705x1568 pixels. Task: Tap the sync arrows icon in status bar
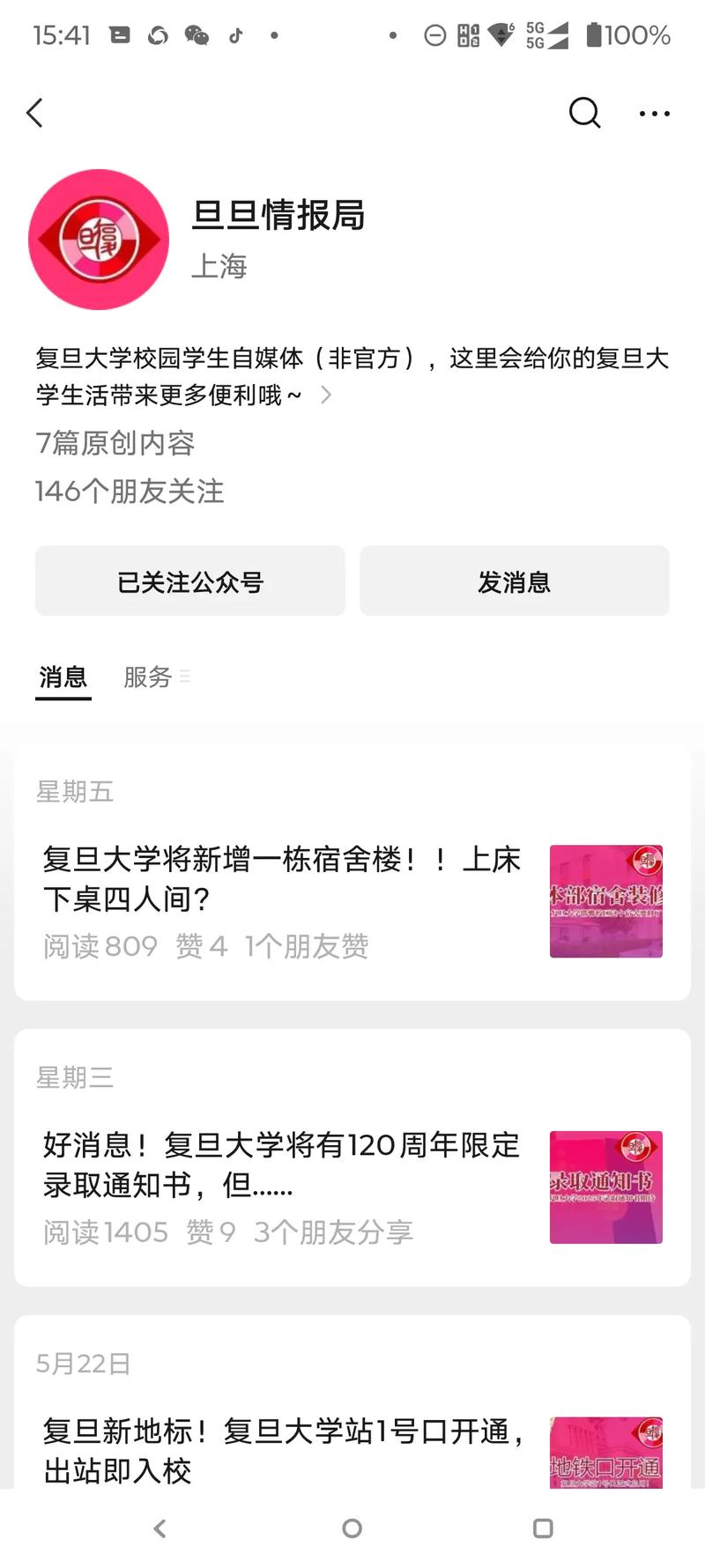pyautogui.click(x=159, y=36)
